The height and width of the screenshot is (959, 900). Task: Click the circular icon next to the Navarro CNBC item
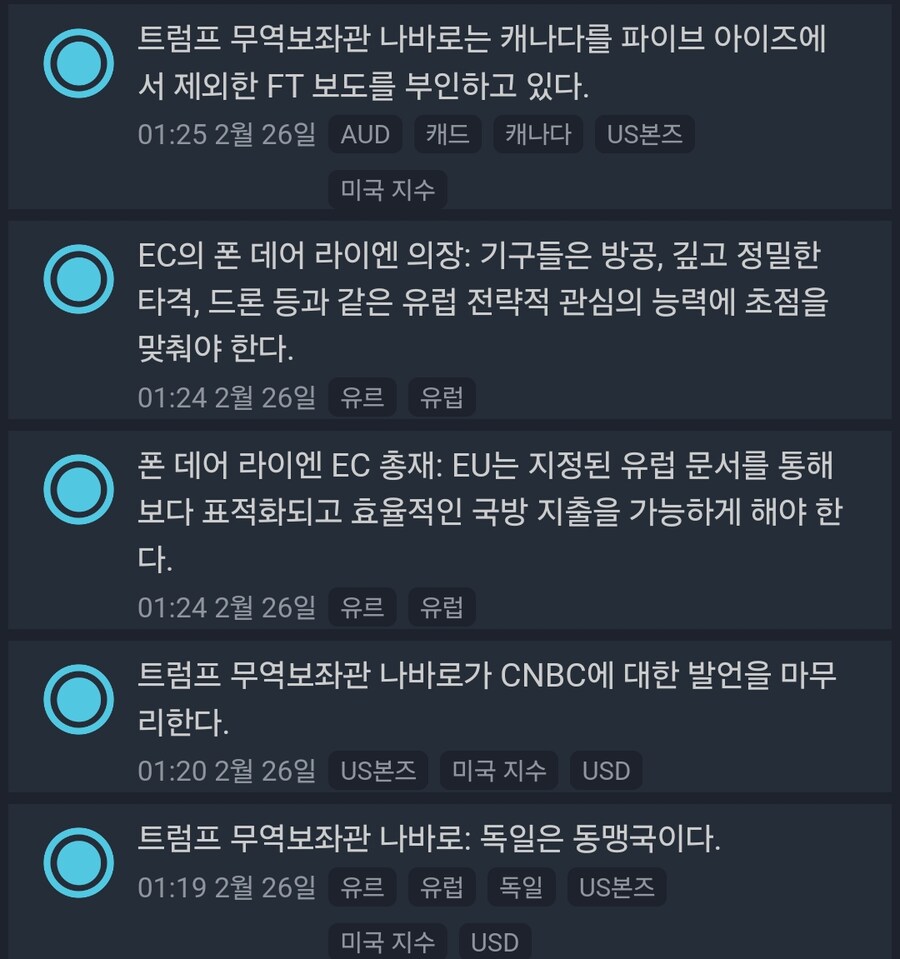[x=78, y=698]
